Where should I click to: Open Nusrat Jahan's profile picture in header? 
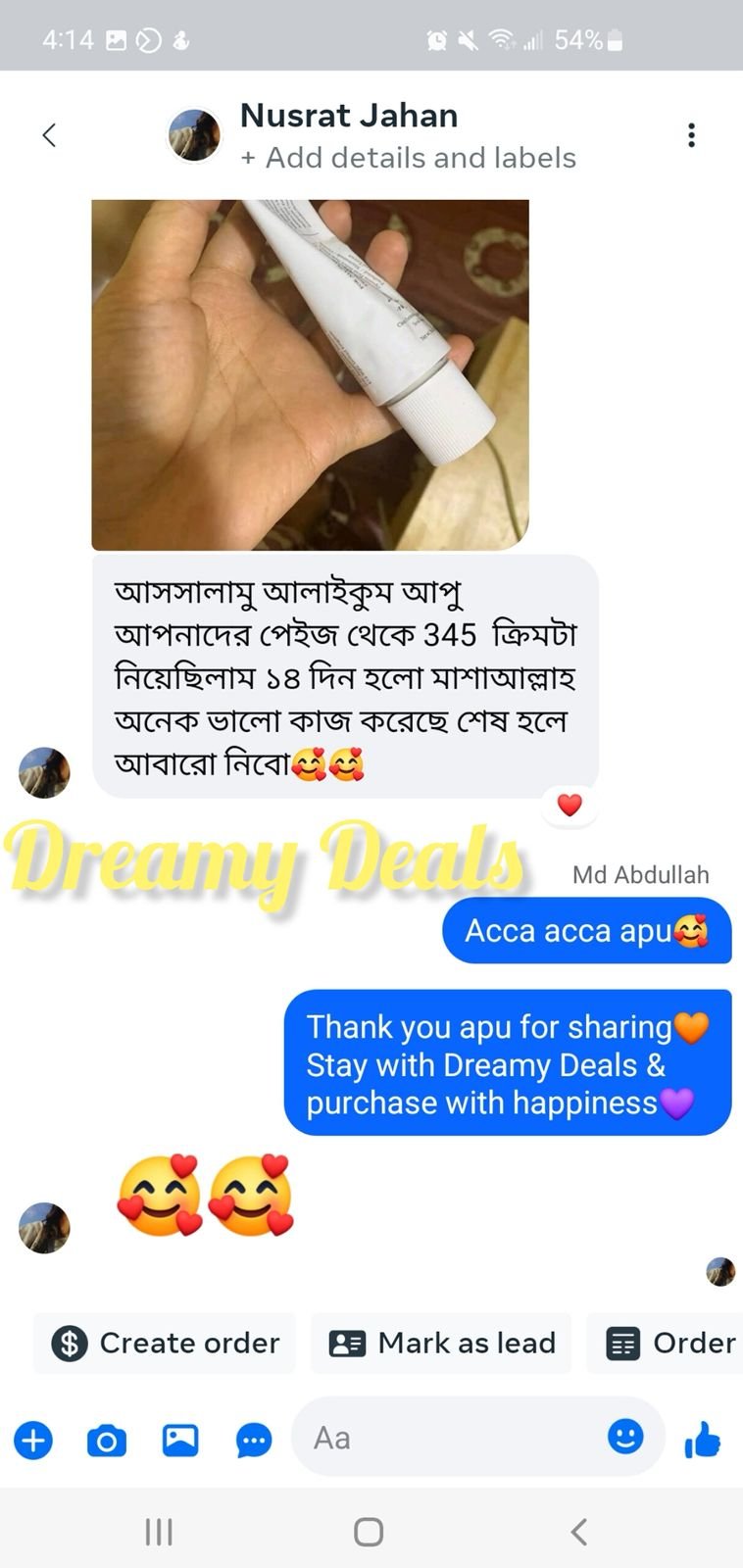pyautogui.click(x=194, y=135)
